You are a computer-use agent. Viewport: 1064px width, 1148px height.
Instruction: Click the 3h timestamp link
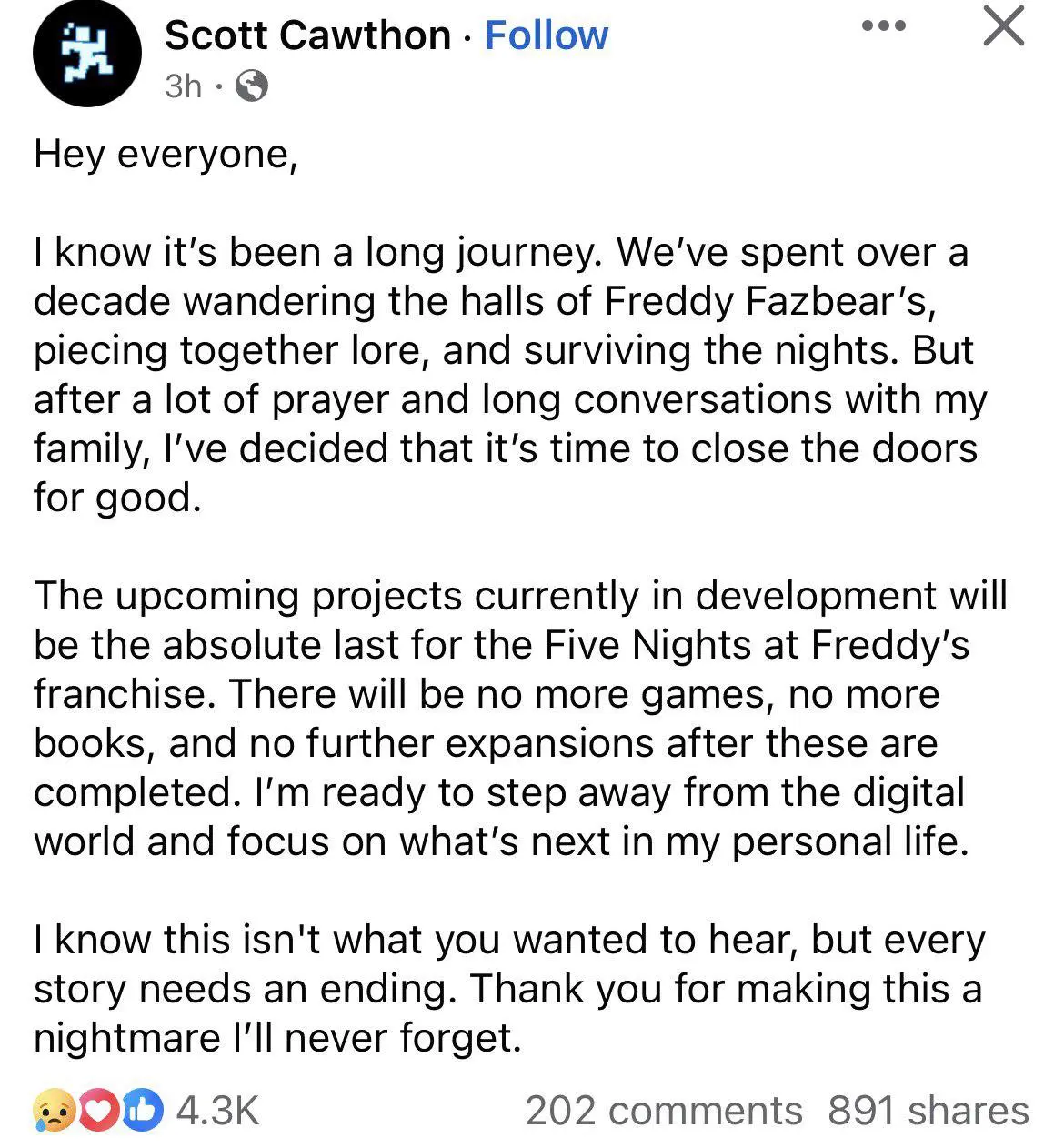coord(182,86)
